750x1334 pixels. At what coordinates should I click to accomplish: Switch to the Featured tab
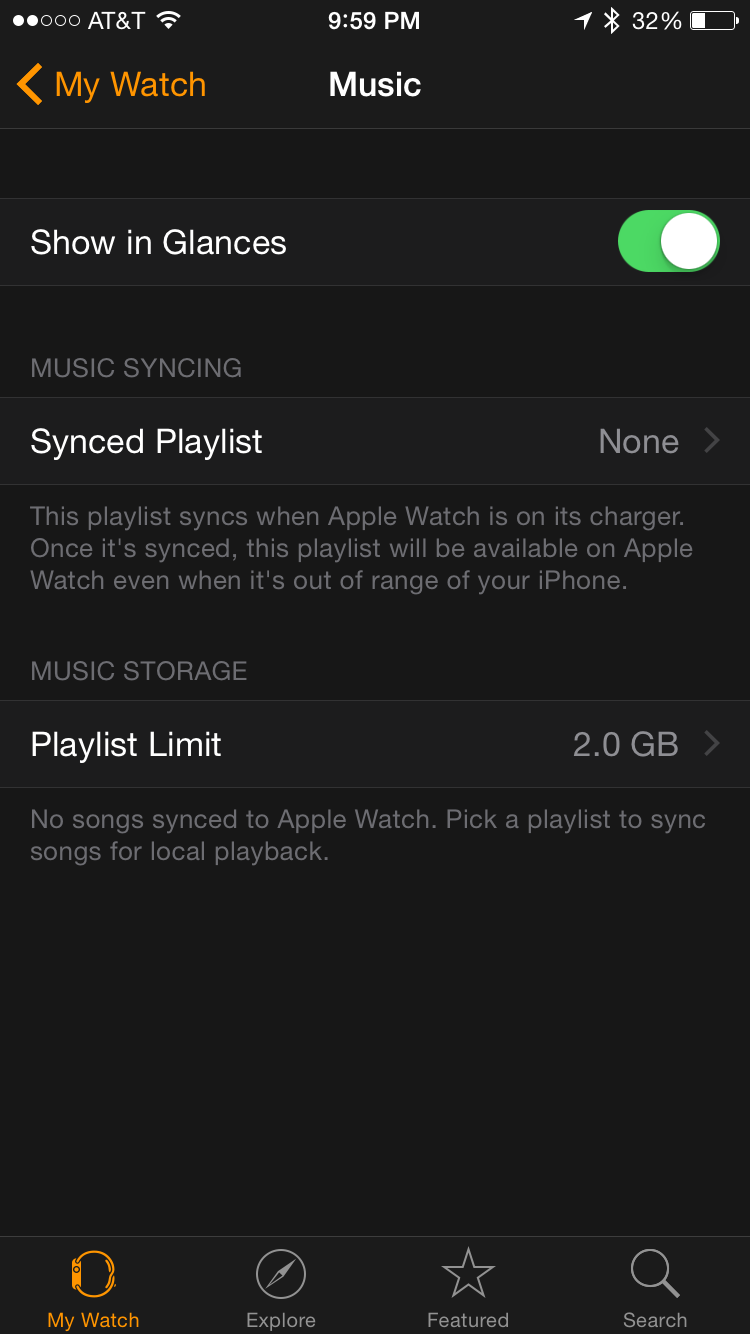468,1289
